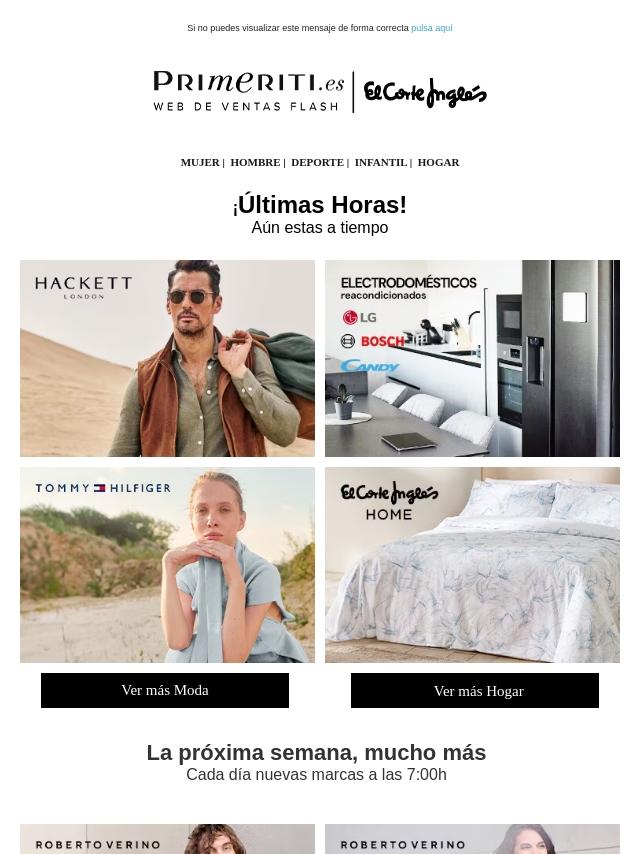Screen dimensions: 640x854
Task: Open the Hackett London sale banner
Action: (167, 358)
